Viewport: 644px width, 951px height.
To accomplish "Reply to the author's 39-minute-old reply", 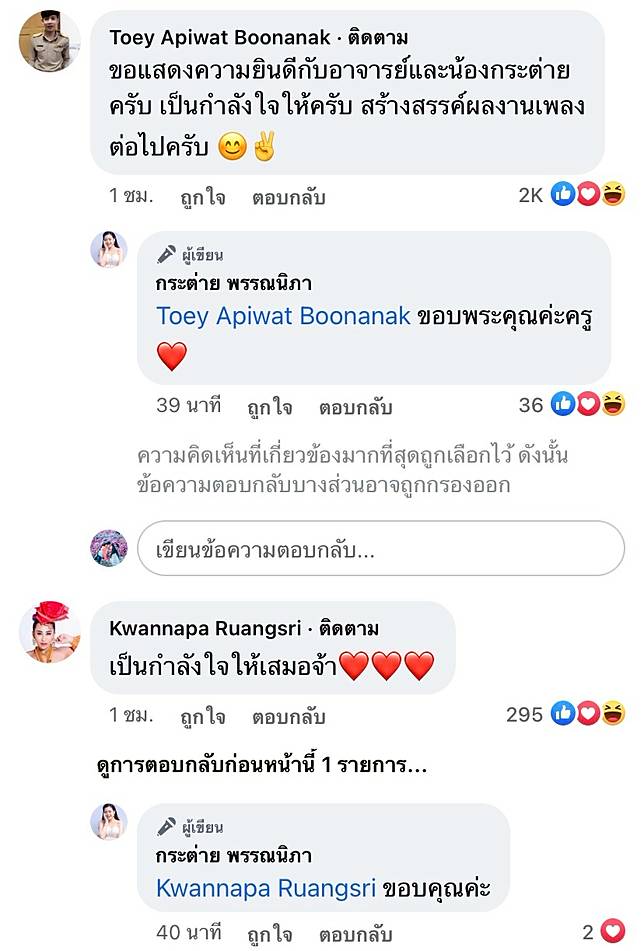I will pos(355,407).
